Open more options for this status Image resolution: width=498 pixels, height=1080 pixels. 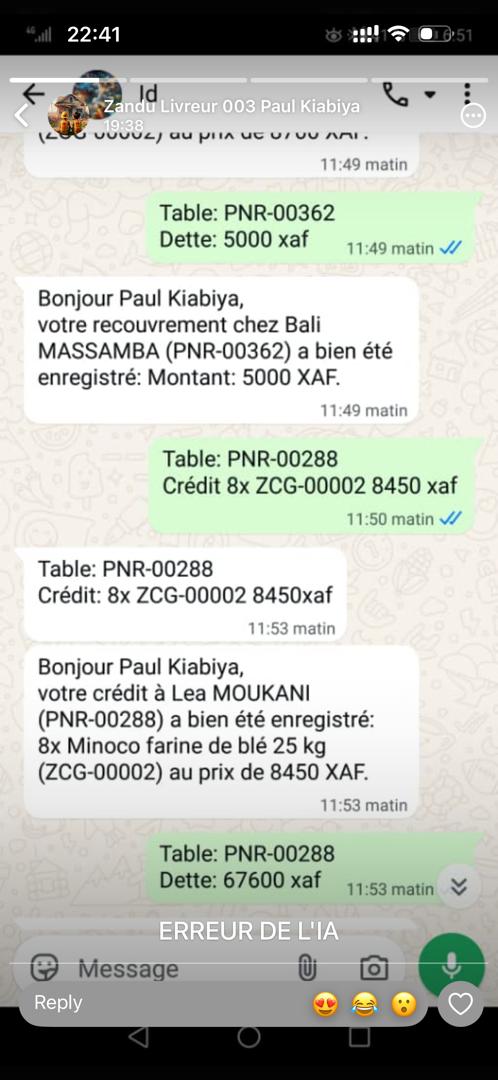[x=473, y=116]
